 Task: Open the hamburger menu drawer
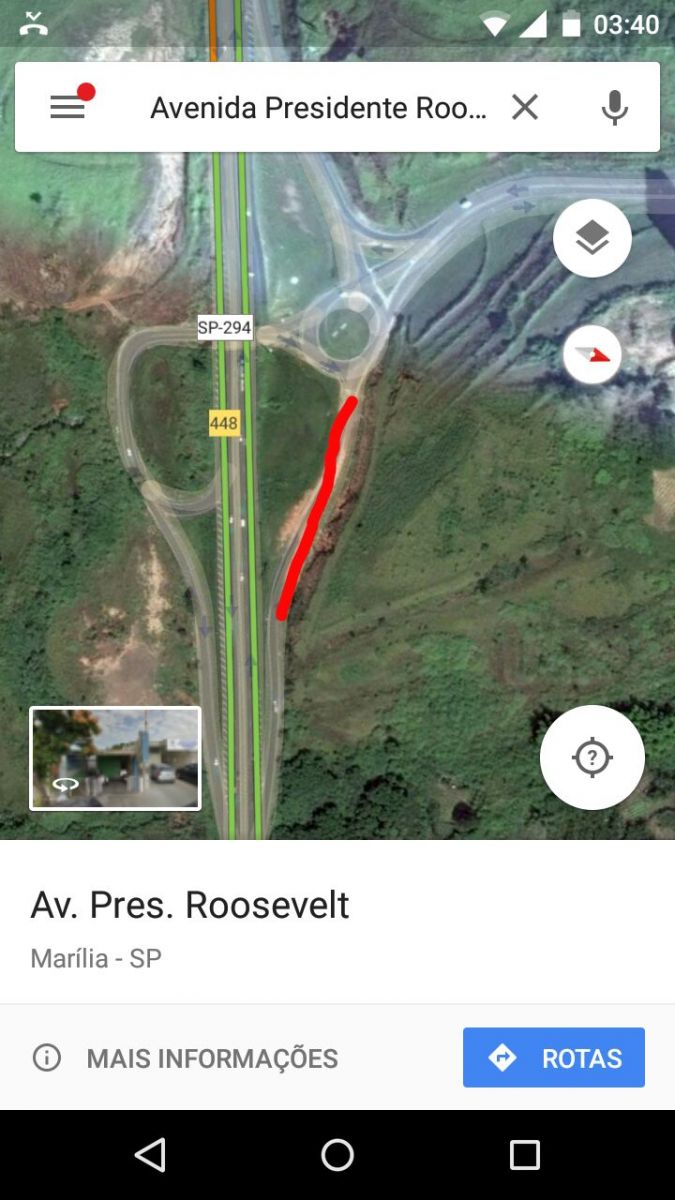pos(68,107)
